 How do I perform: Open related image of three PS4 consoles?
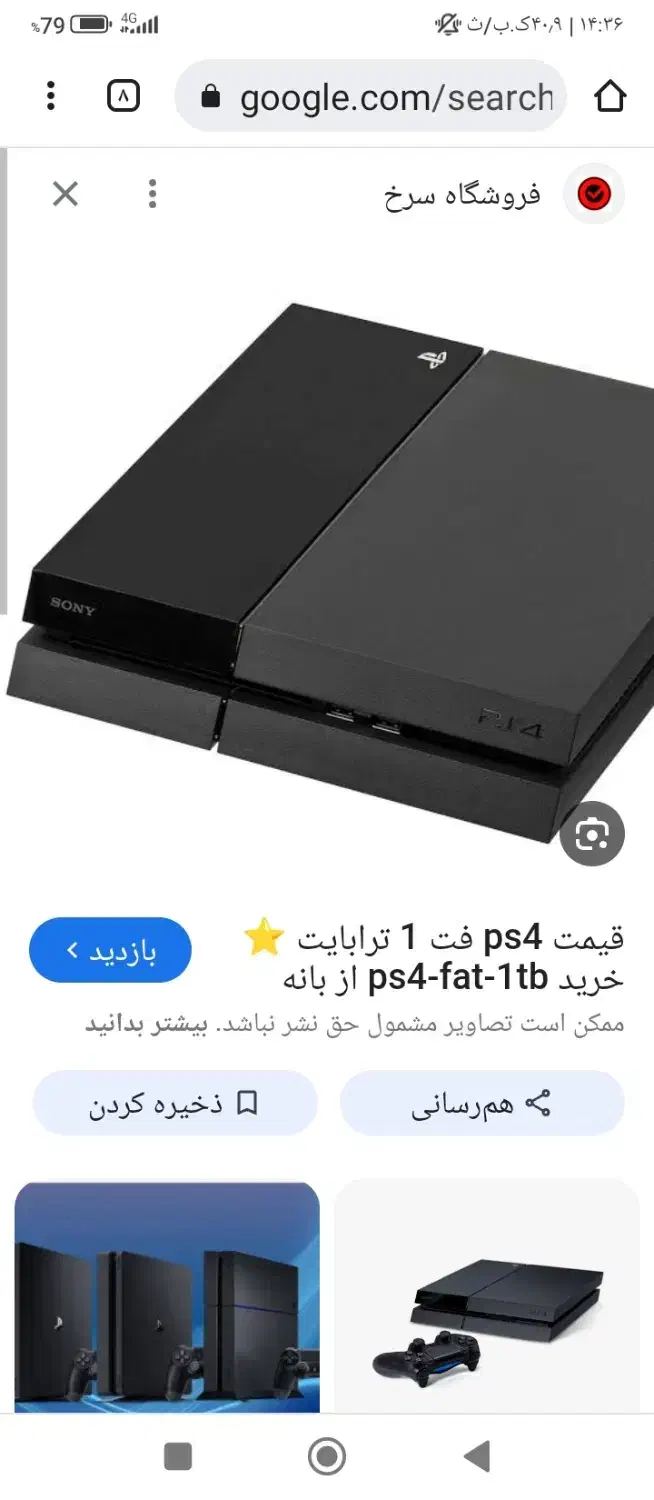point(167,1297)
